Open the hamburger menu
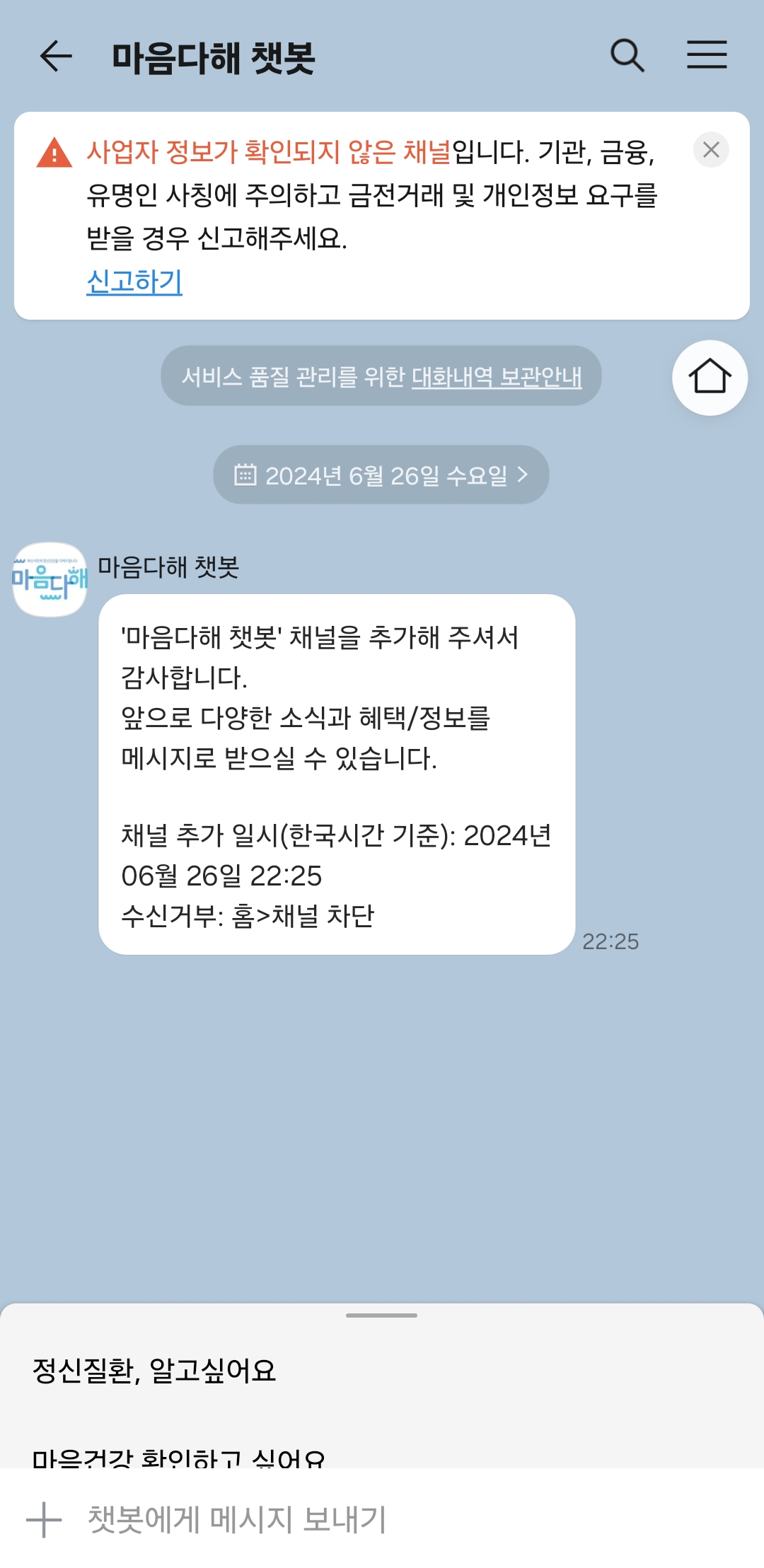The width and height of the screenshot is (764, 1568). click(707, 55)
